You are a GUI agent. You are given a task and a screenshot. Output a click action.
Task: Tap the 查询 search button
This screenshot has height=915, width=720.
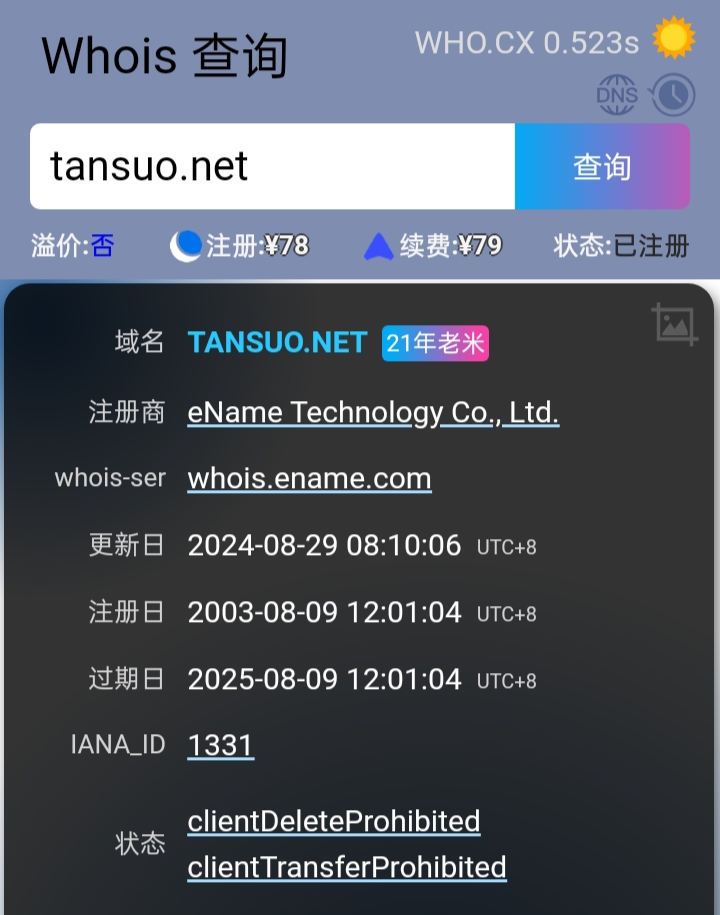coord(602,166)
